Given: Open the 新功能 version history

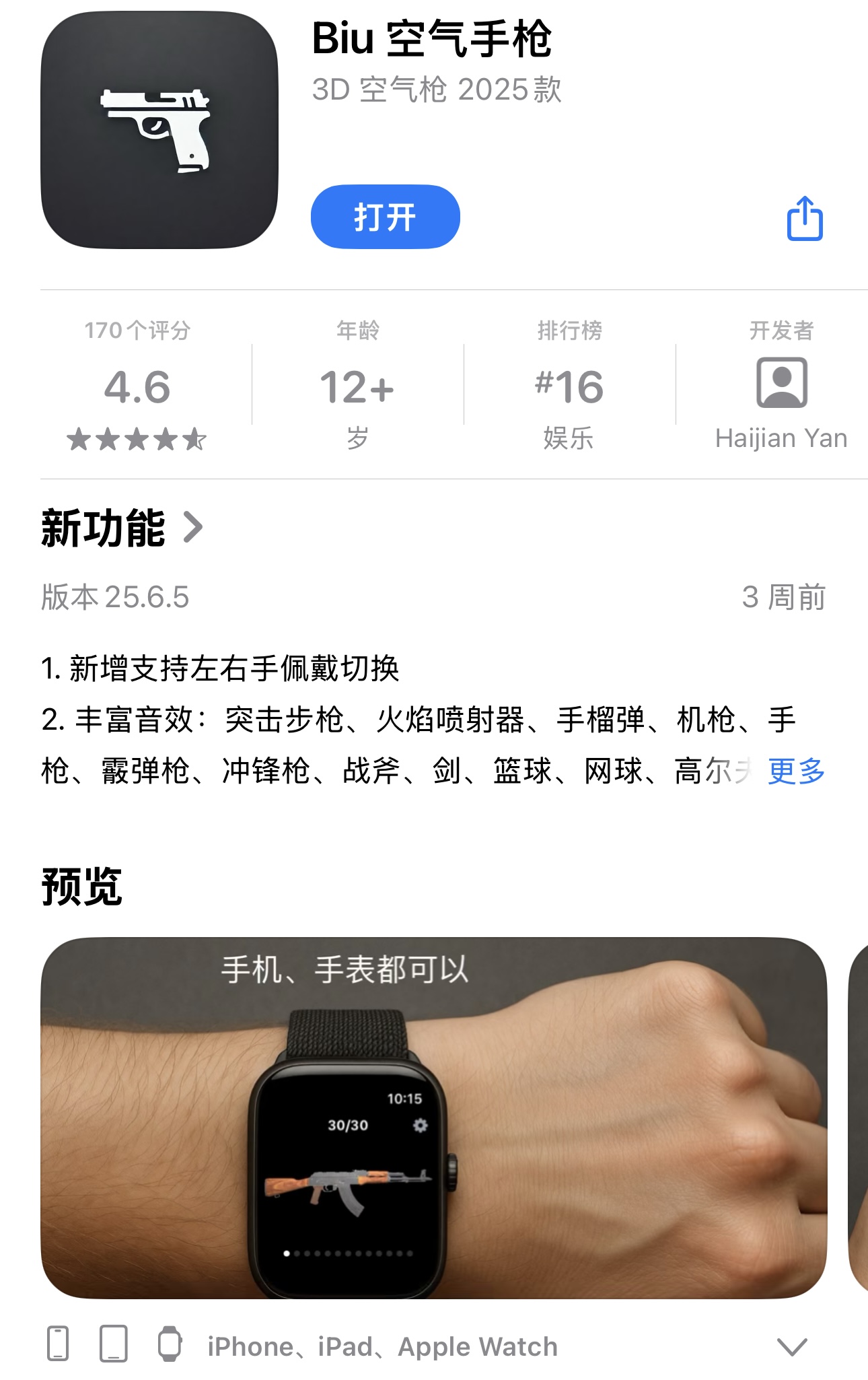Looking at the screenshot, I should point(122,528).
